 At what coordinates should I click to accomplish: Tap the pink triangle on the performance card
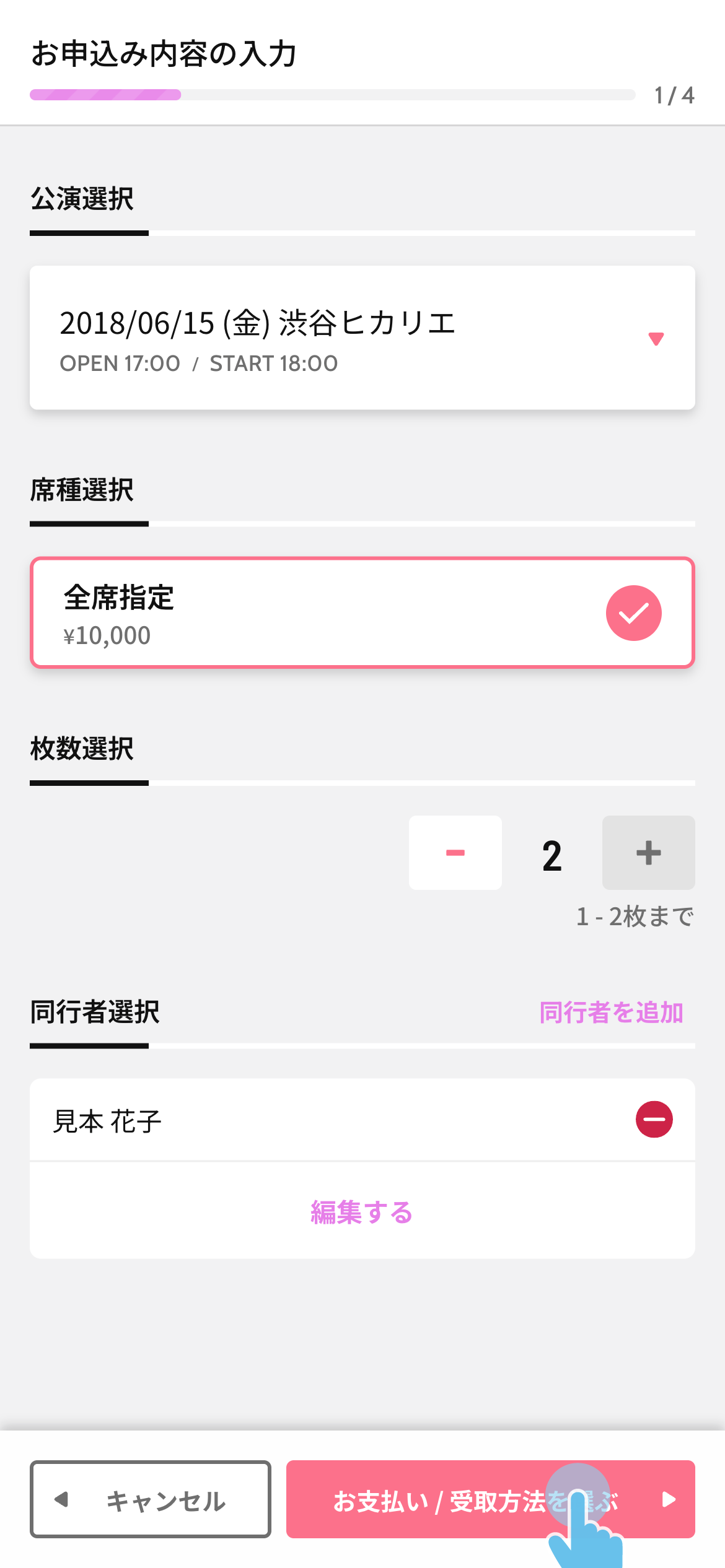(x=657, y=338)
